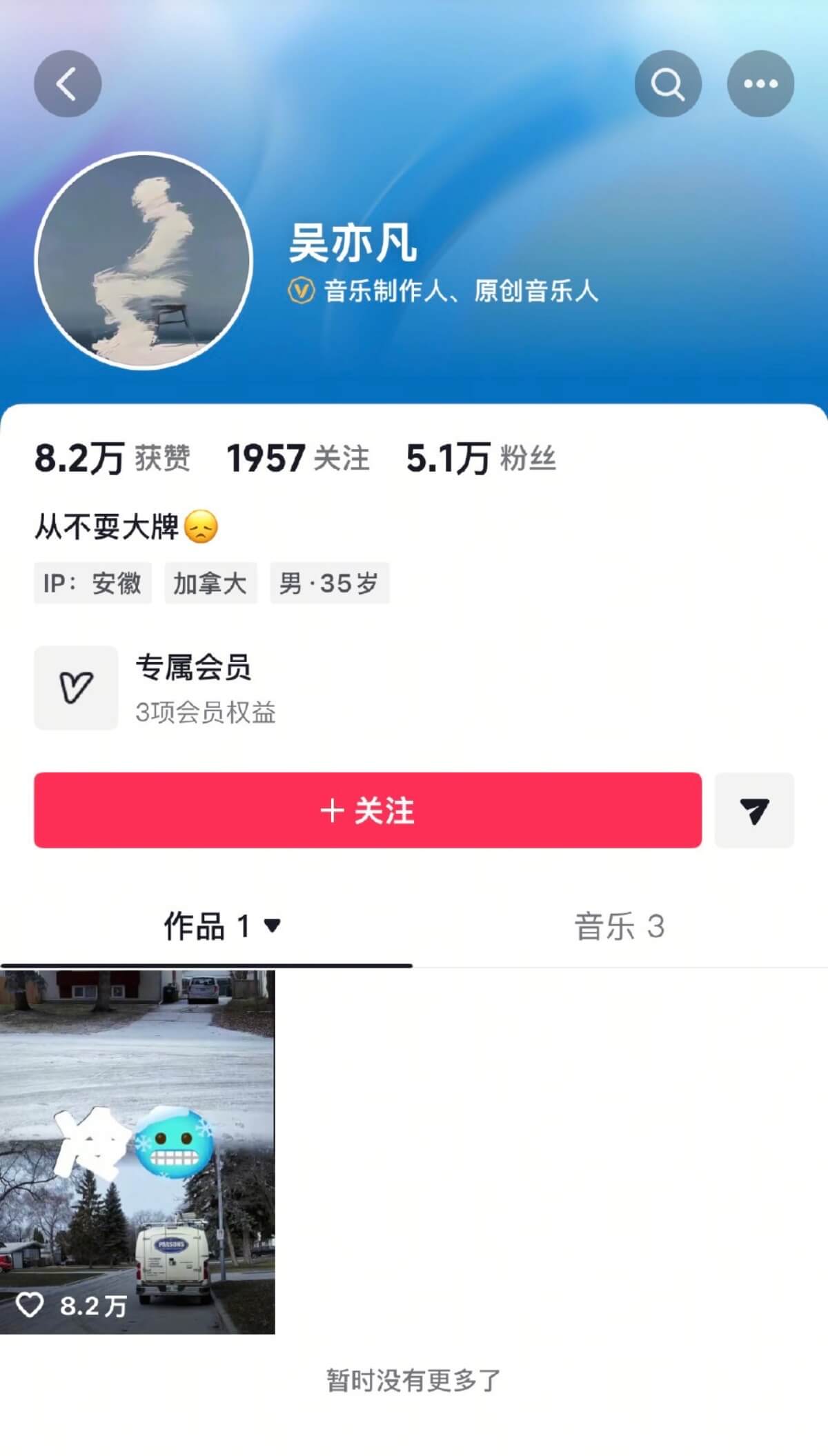Screen dimensions: 828x1456
Task: Open the video with 8.2万 likes
Action: click(137, 1151)
